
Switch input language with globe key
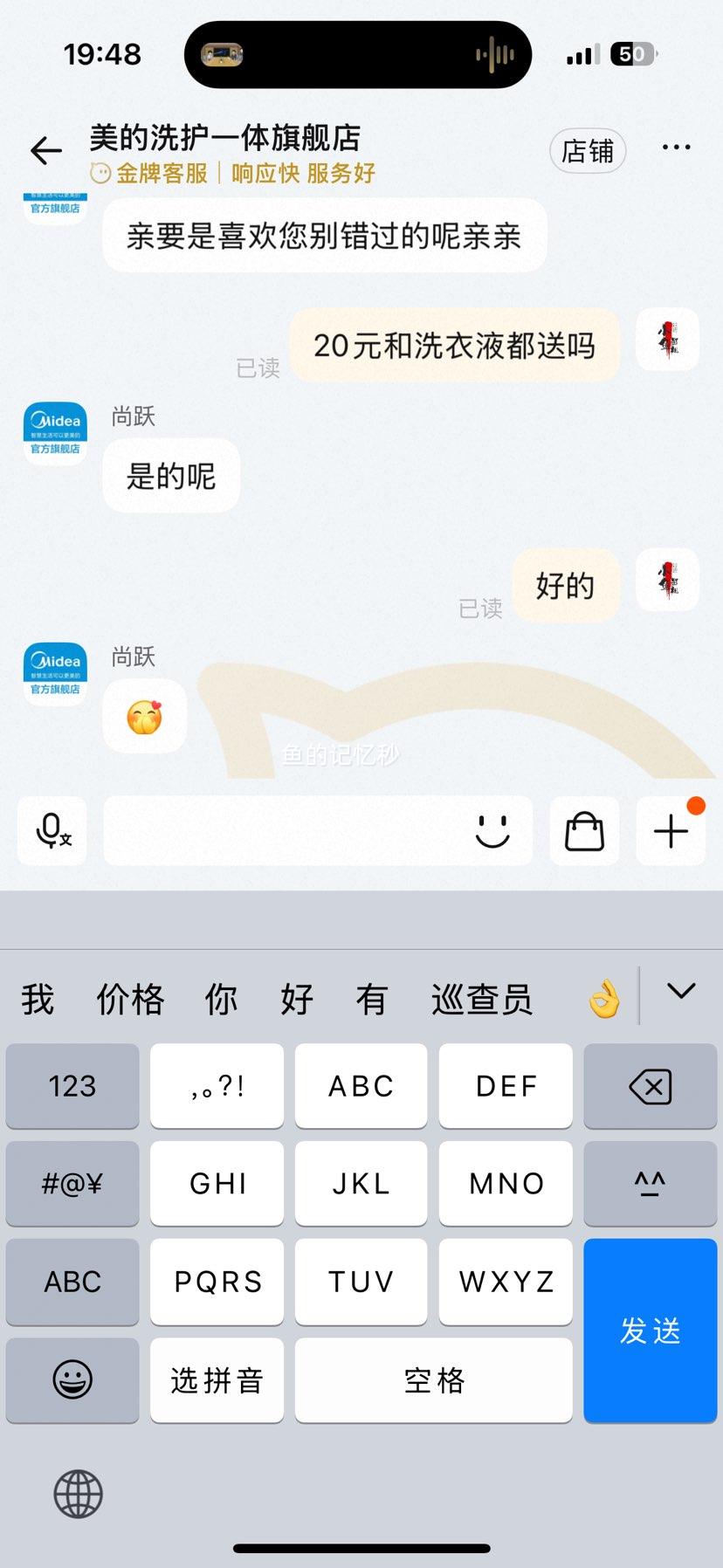coord(79,1494)
